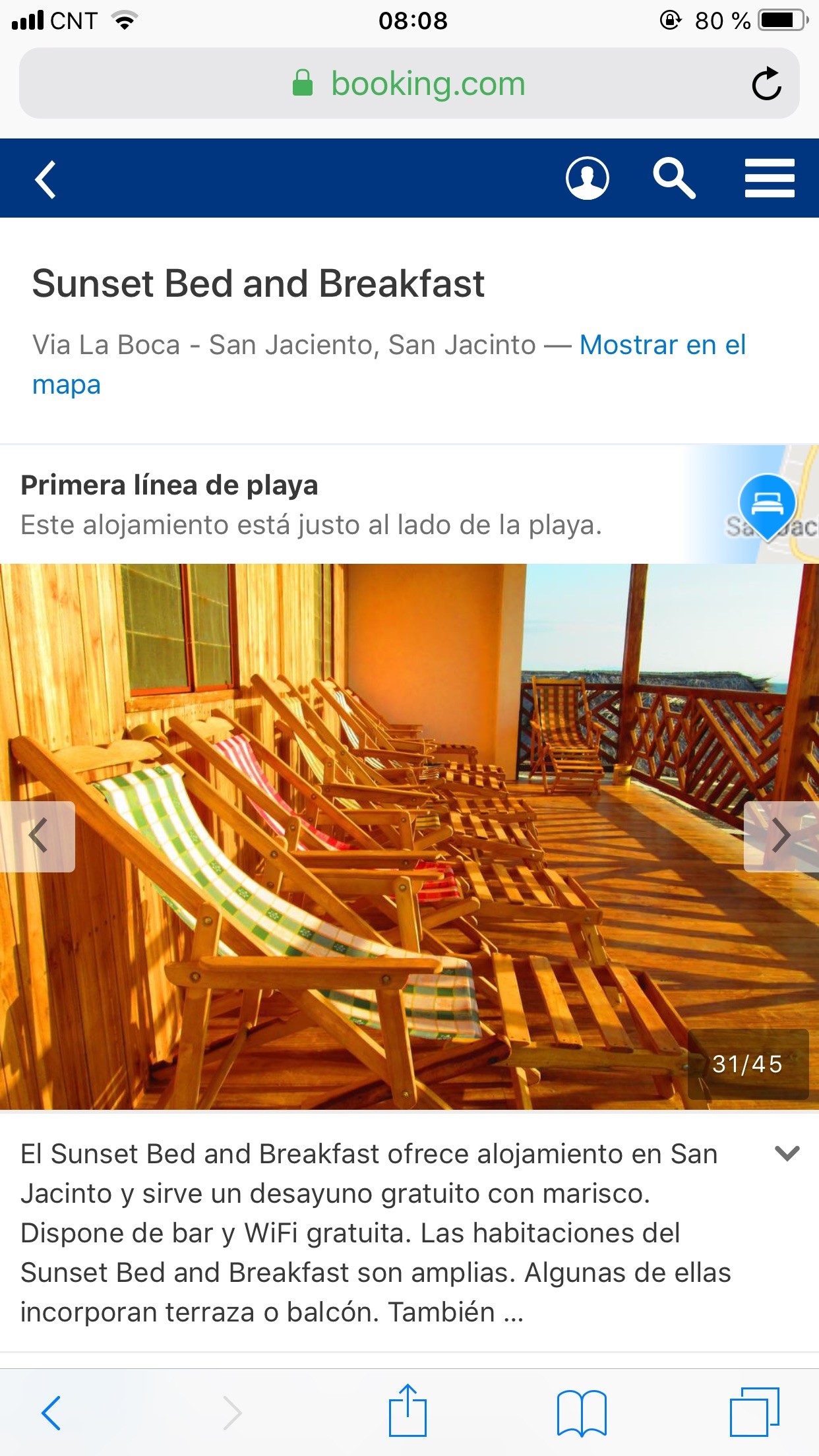Go back using the blue header arrow
The image size is (819, 1456).
point(45,179)
